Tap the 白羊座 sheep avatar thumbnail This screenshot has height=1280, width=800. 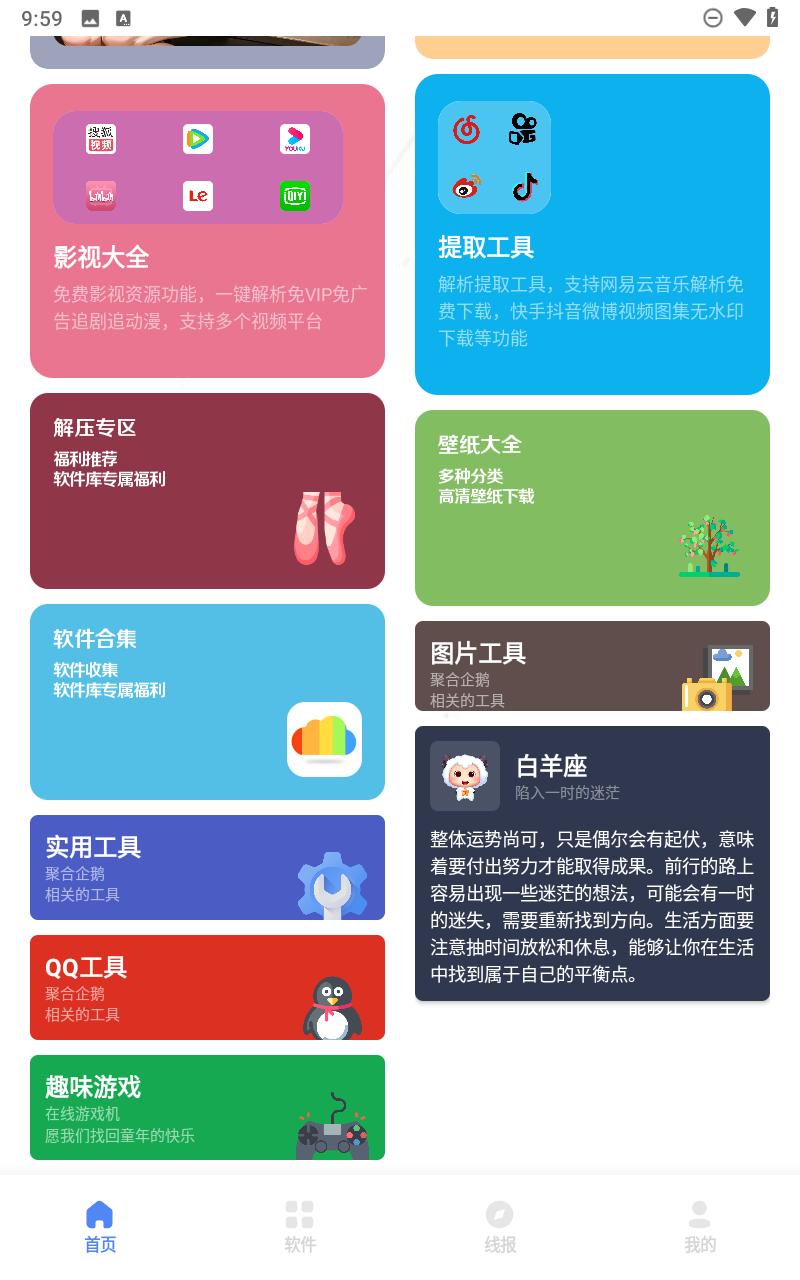click(464, 776)
